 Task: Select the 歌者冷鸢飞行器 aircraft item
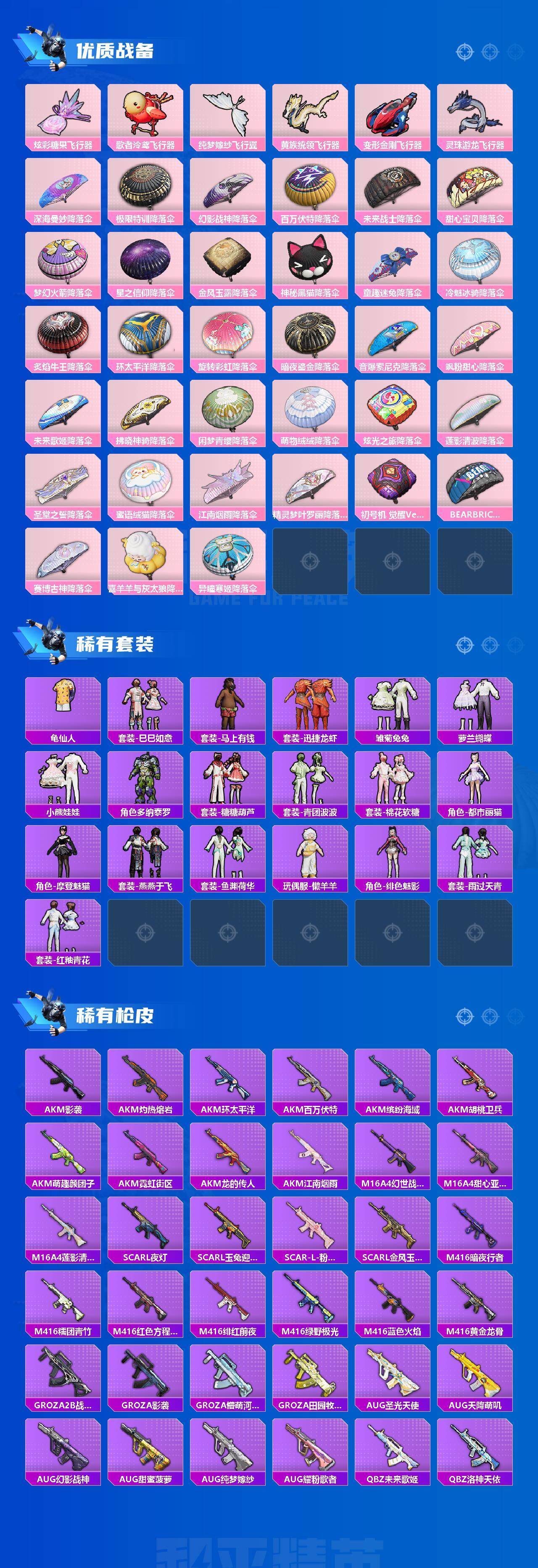[x=146, y=117]
